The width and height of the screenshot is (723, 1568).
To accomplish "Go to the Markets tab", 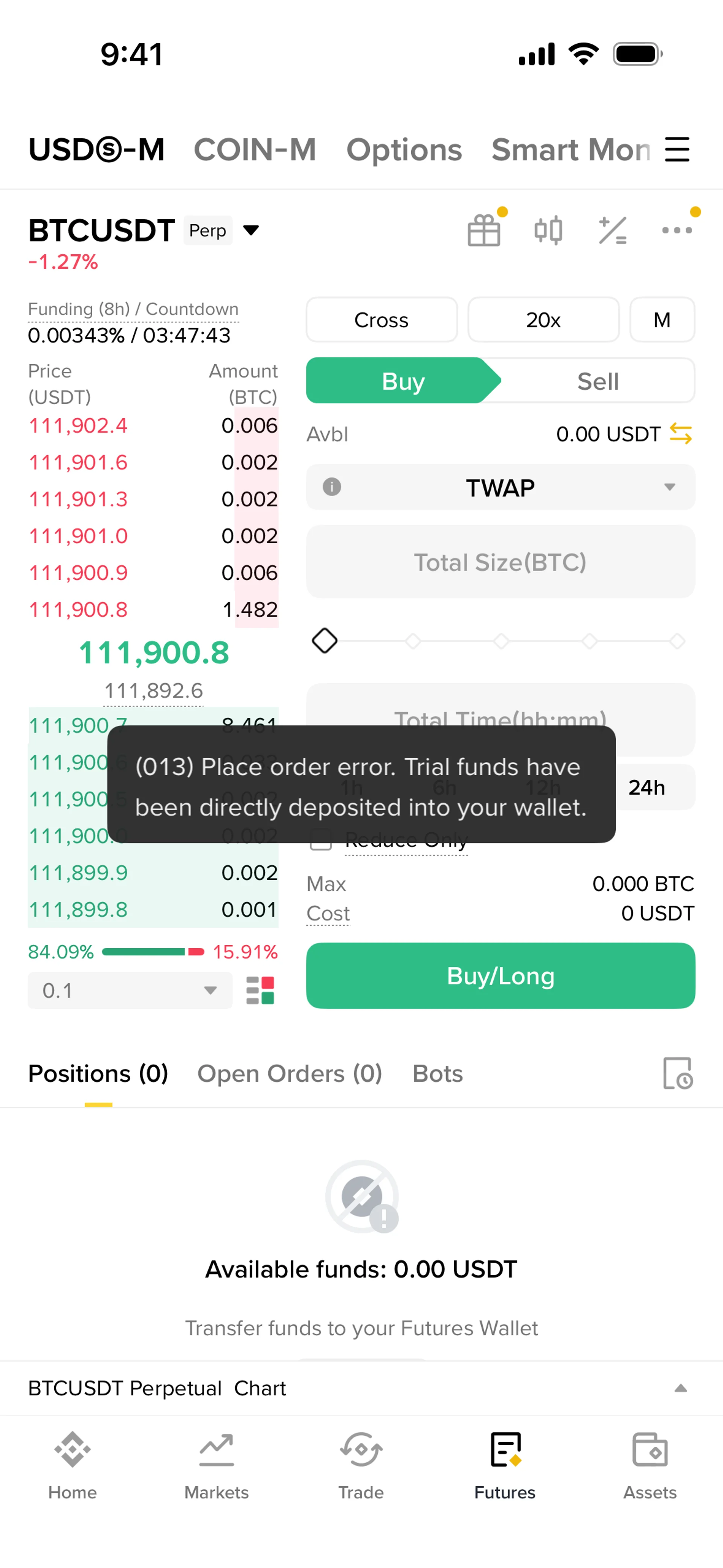I will tap(217, 1466).
